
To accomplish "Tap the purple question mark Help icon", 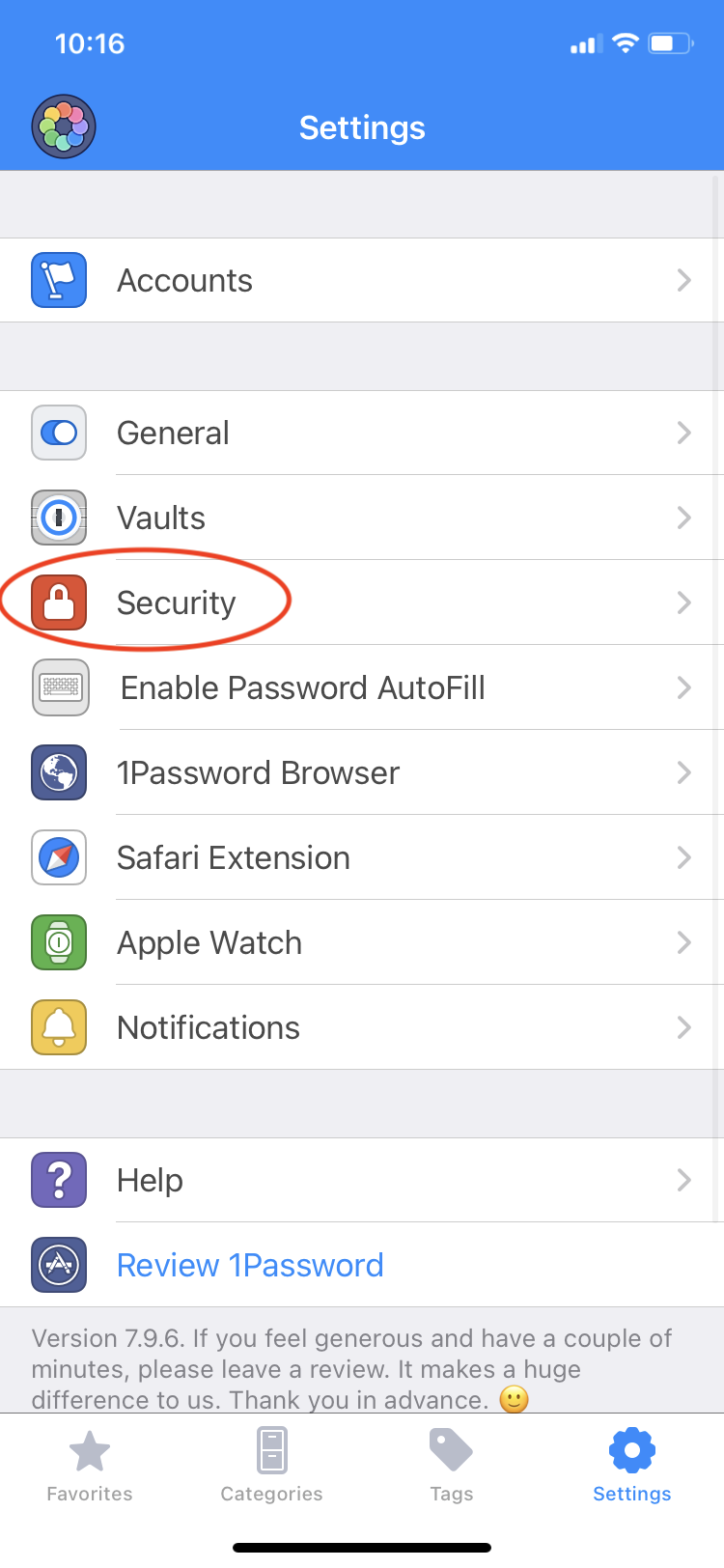I will coord(58,1180).
